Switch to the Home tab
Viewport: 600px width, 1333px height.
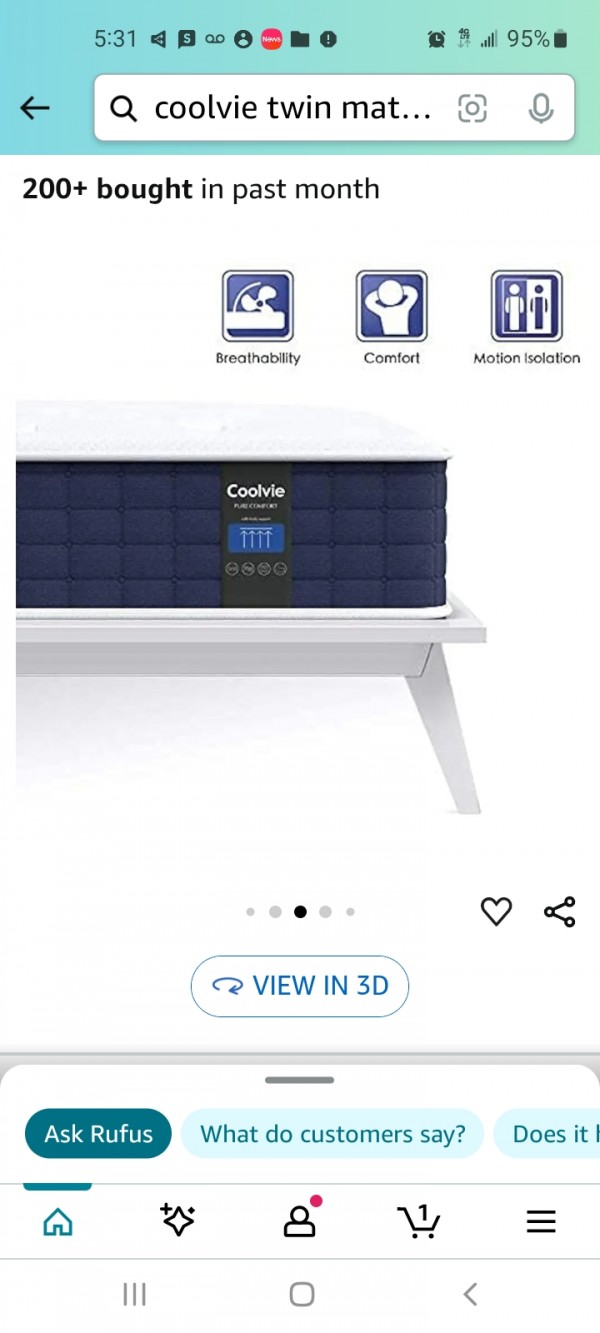click(58, 1221)
